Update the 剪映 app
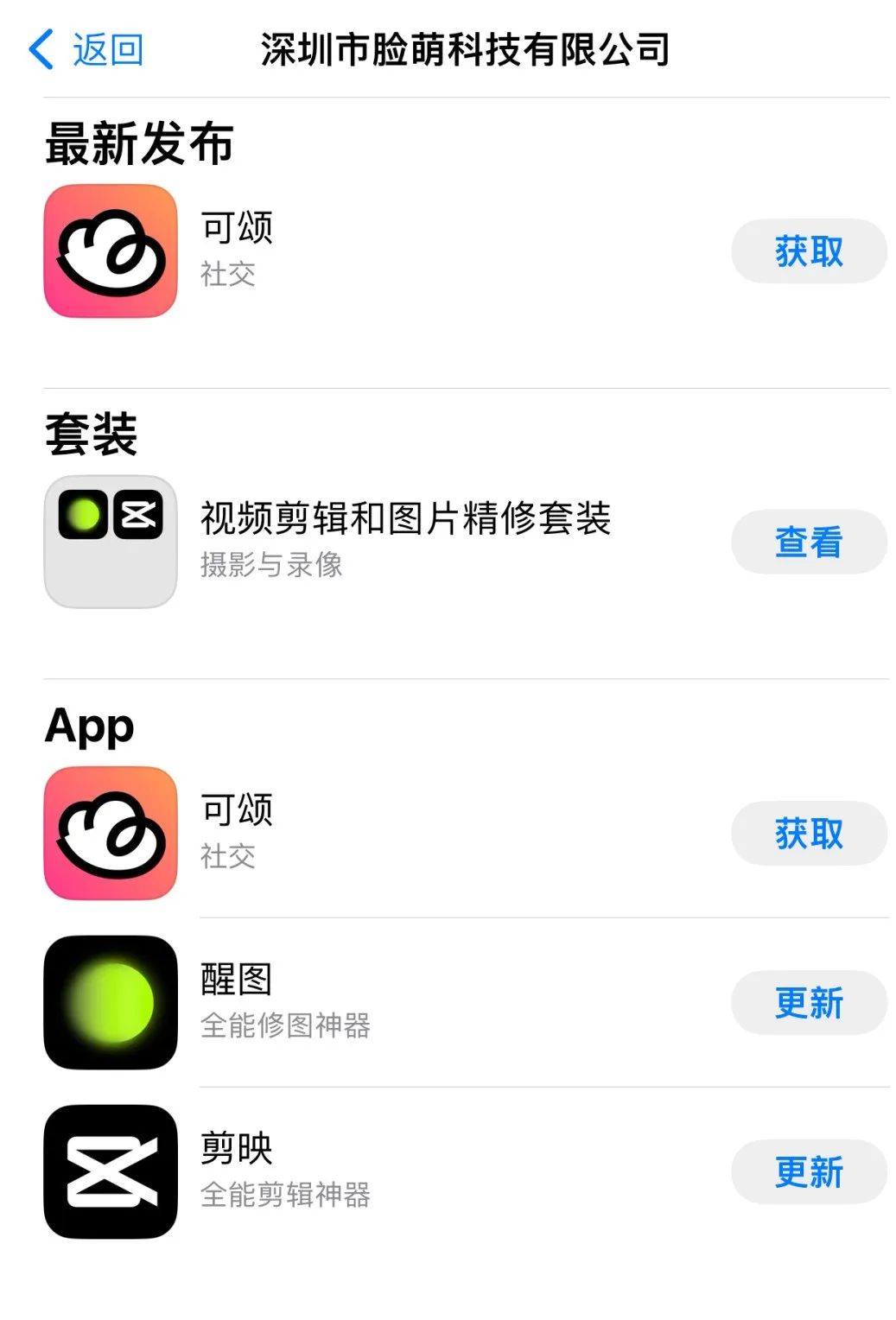The height and width of the screenshot is (1320, 896). tap(808, 1172)
